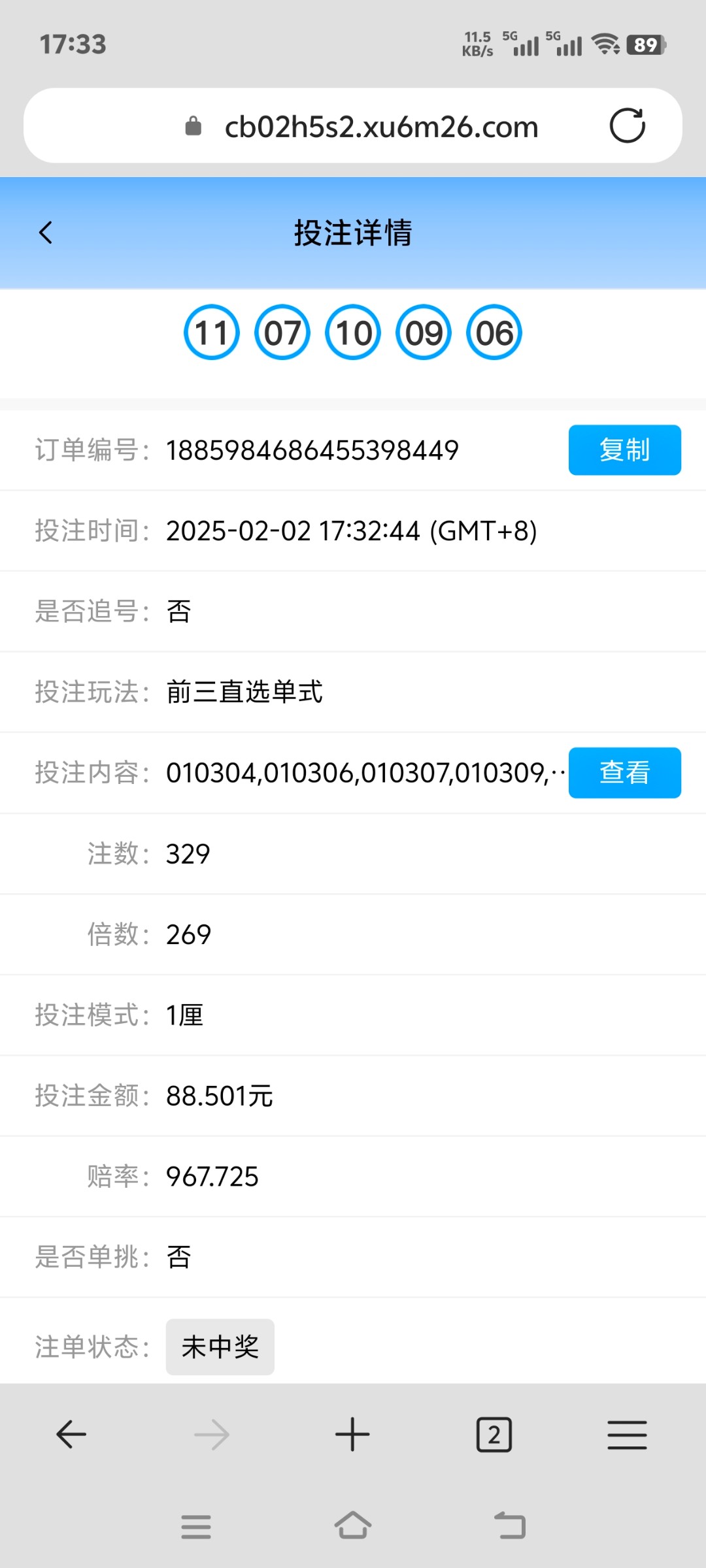
Task: Open the browser tab switcher
Action: (x=494, y=1435)
